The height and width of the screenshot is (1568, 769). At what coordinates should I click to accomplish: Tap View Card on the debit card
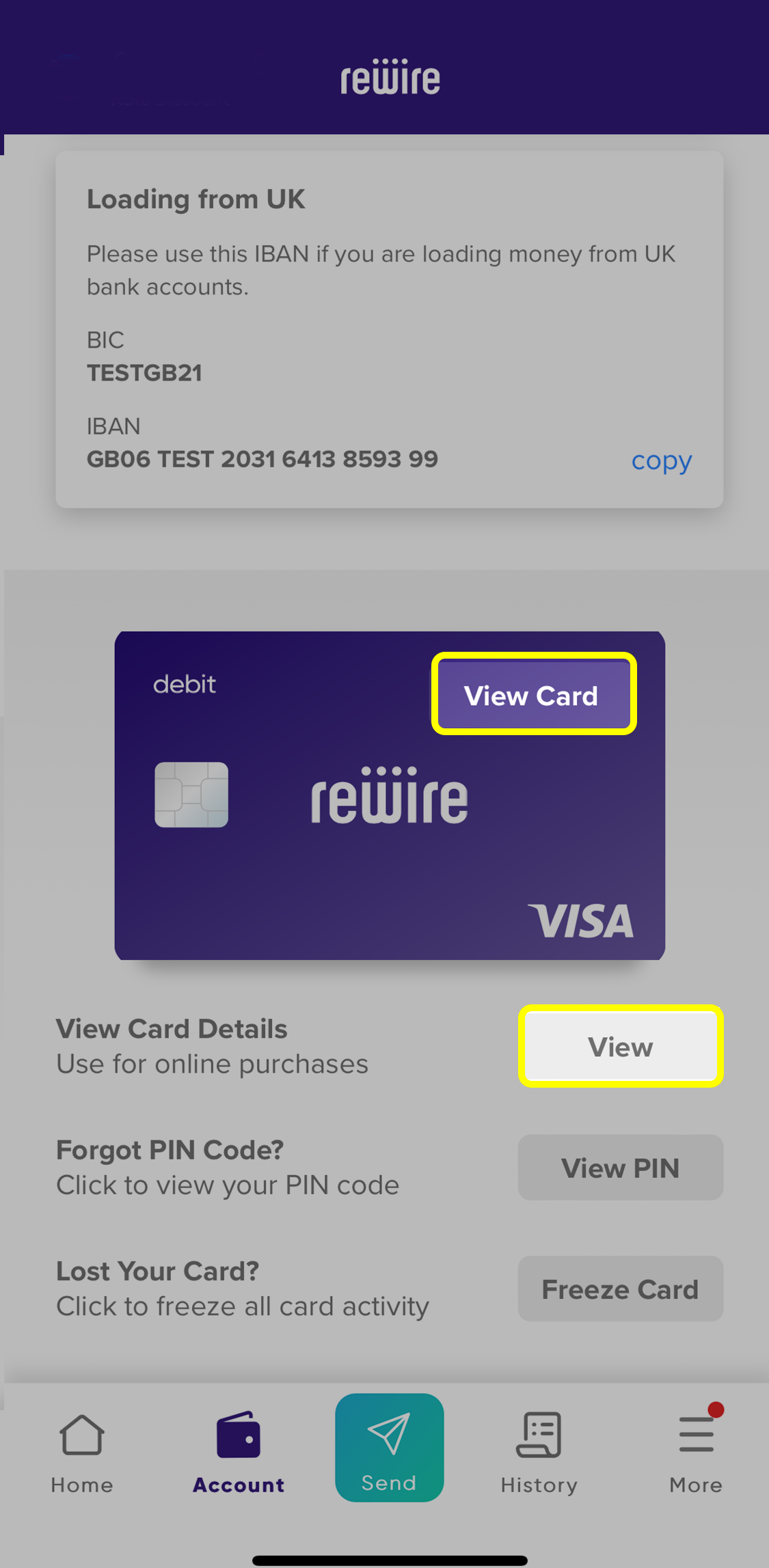(533, 696)
